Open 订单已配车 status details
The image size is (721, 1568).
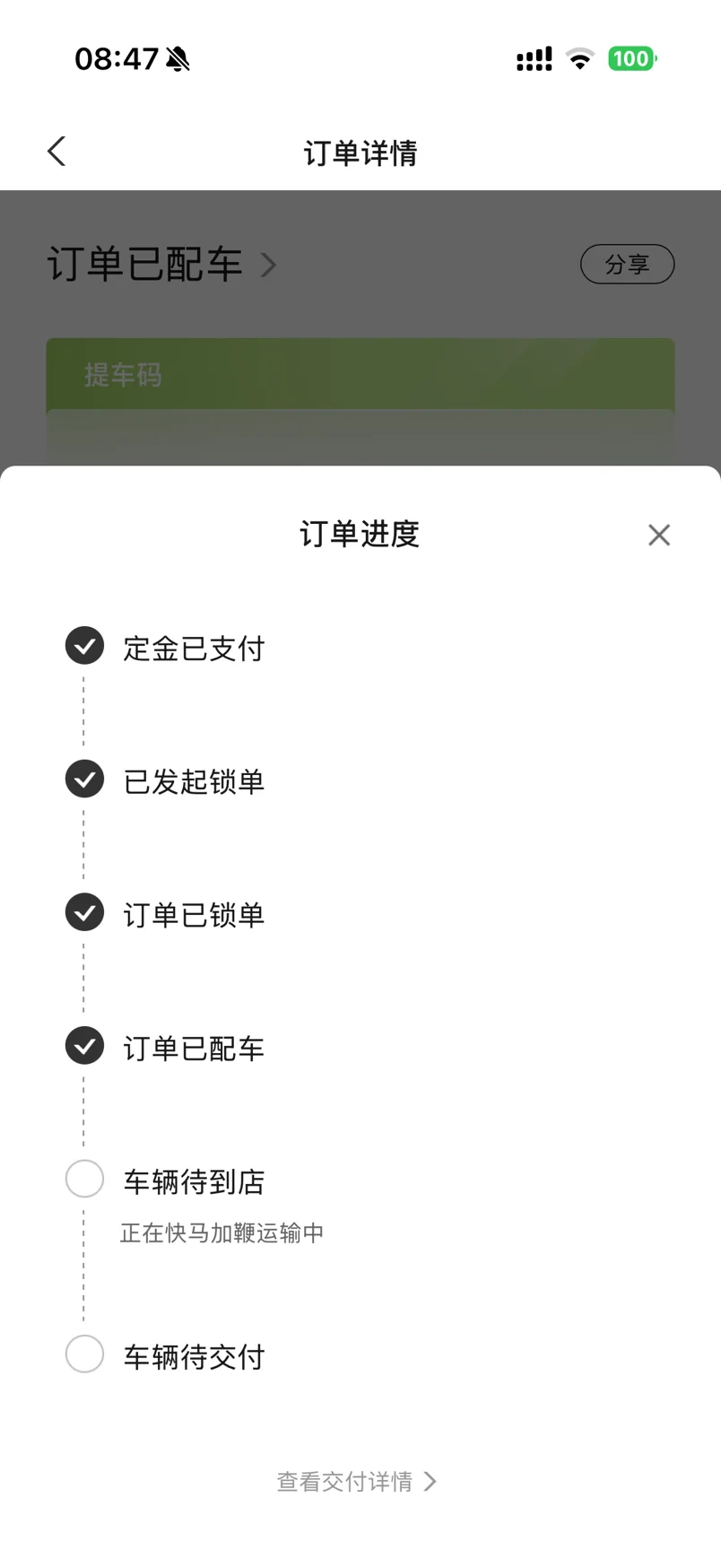161,265
